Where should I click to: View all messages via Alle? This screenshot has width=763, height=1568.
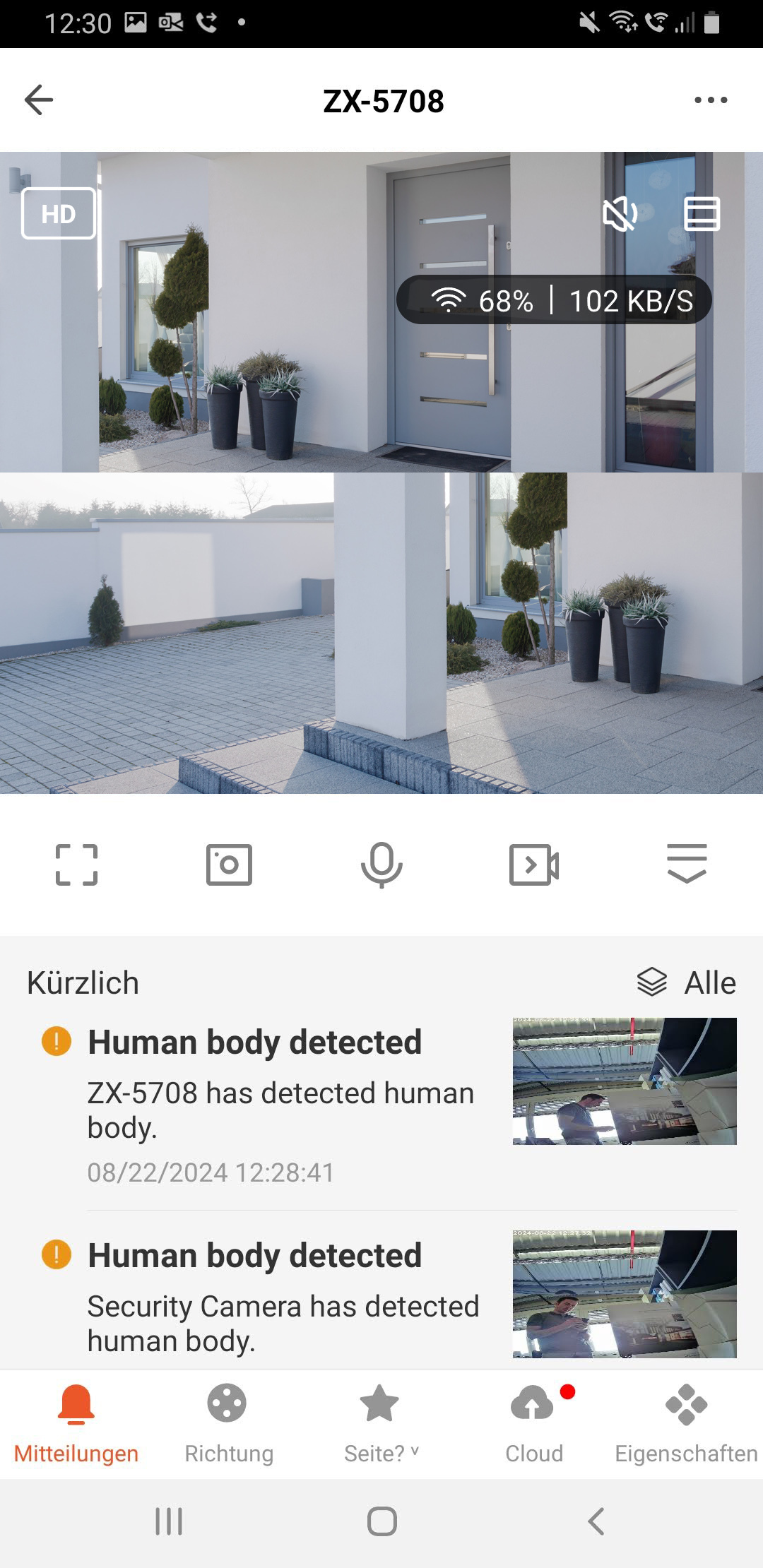687,982
